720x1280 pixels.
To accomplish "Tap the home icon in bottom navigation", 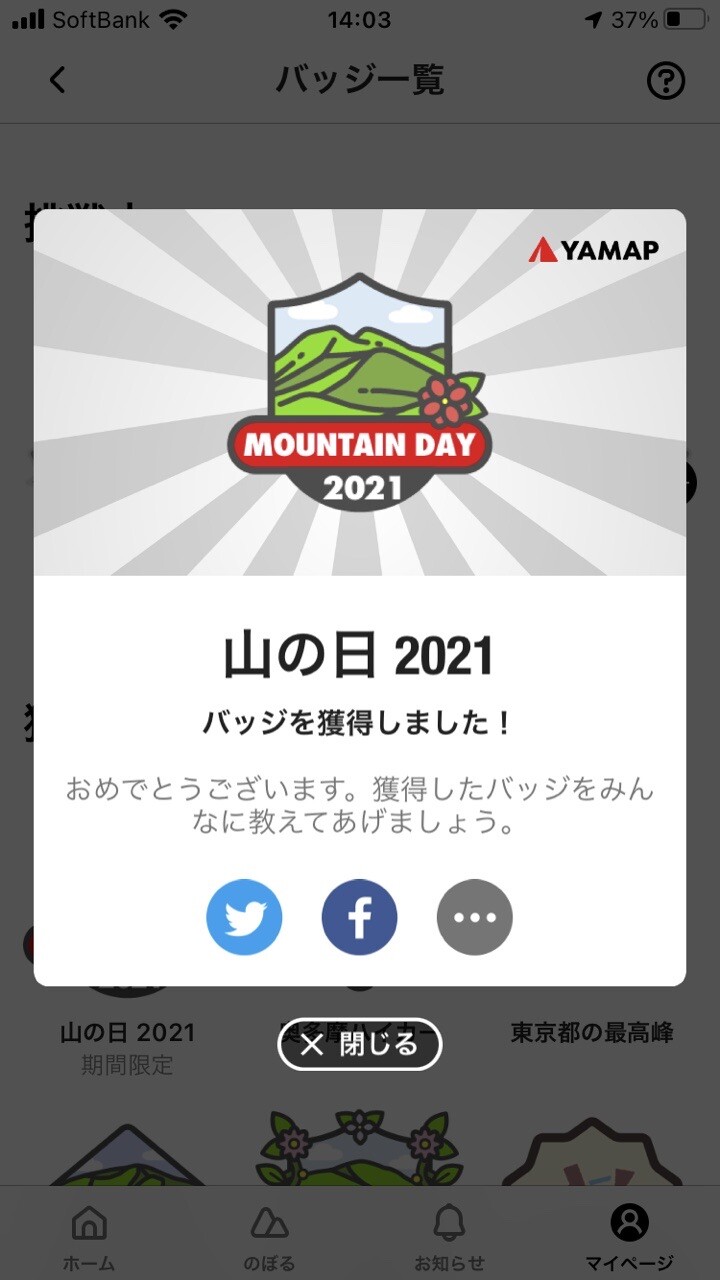I will 88,1222.
